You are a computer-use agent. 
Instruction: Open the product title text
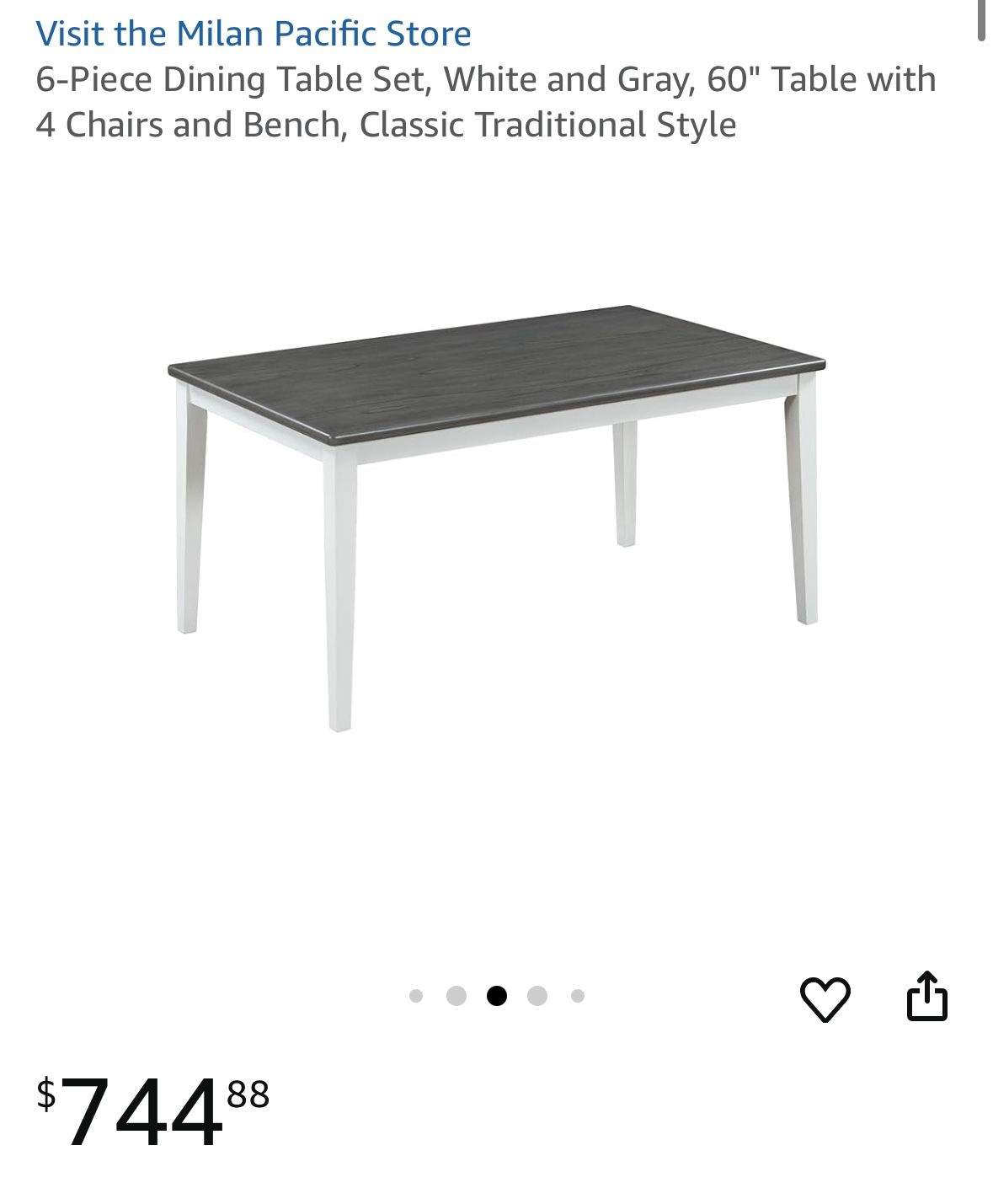485,101
